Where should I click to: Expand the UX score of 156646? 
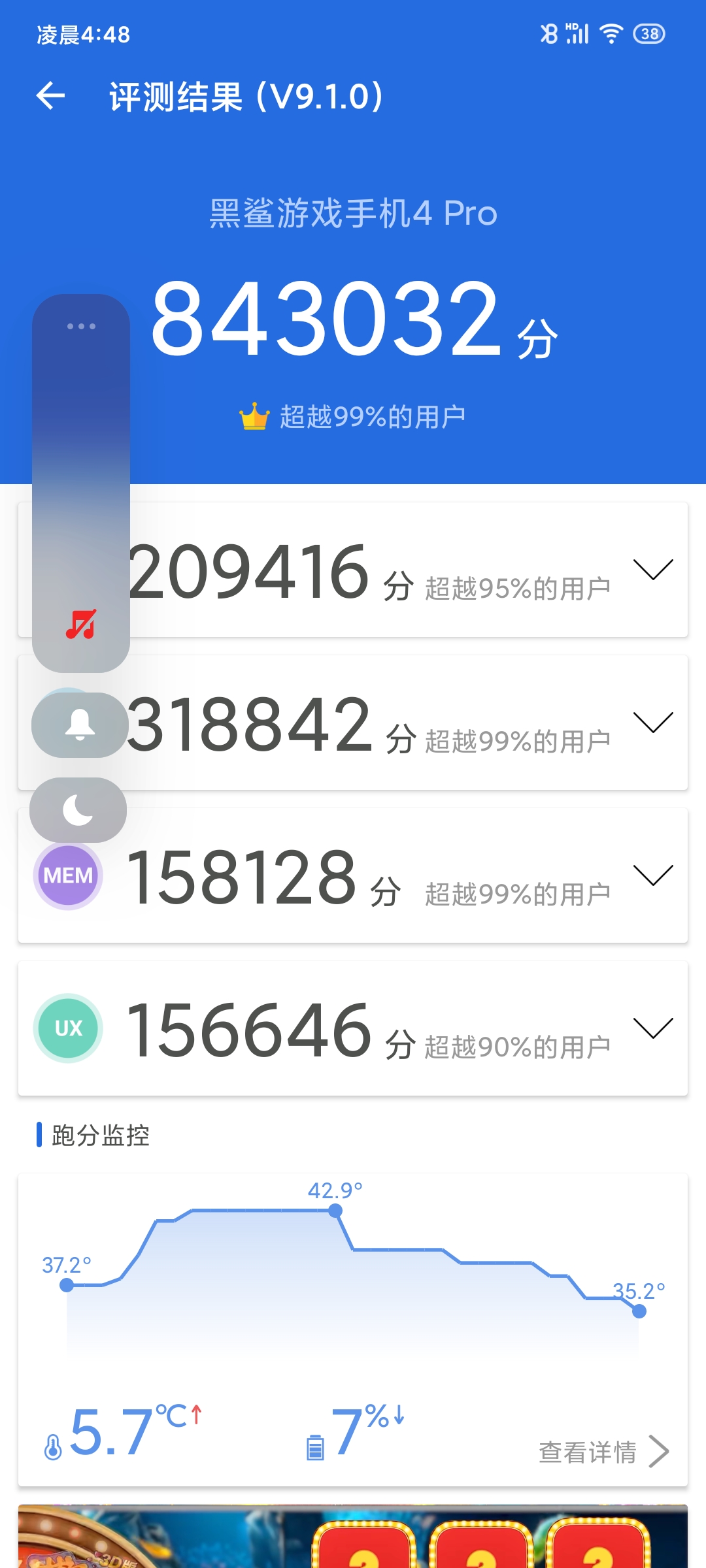coord(653,1028)
